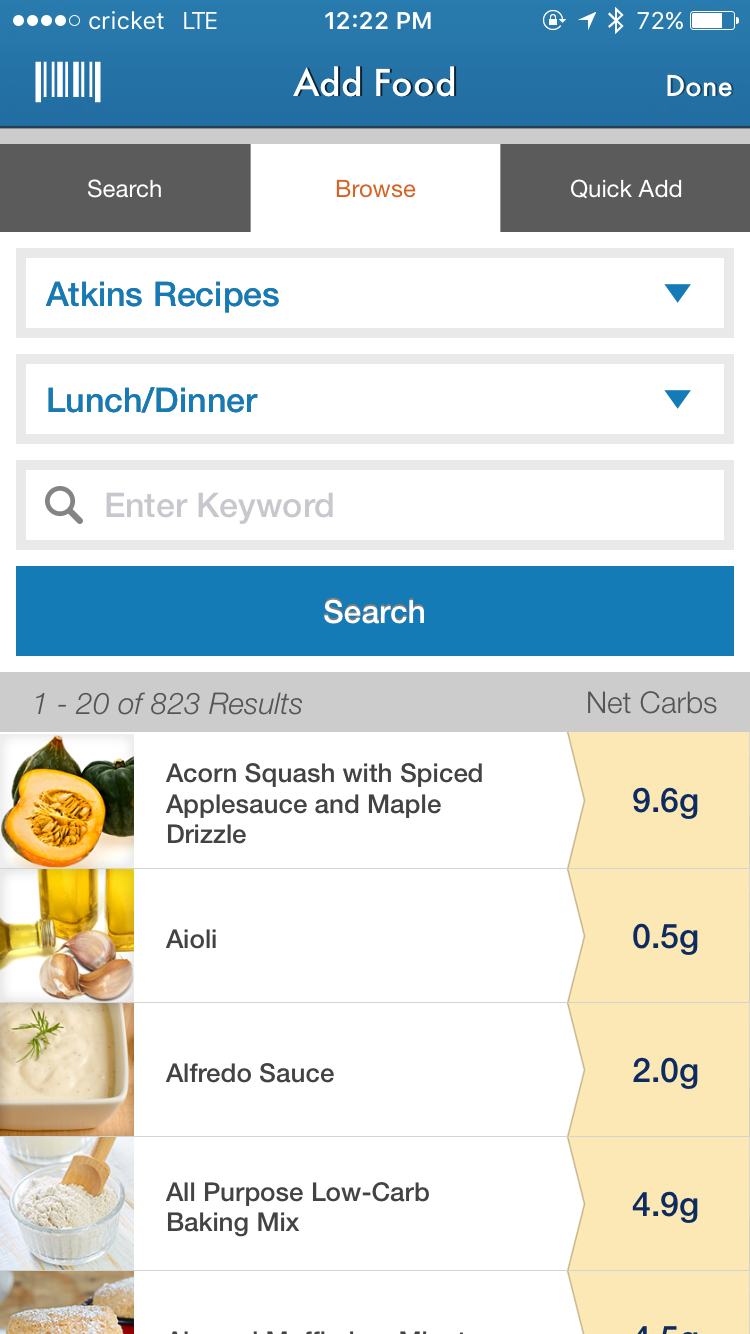
Task: Expand the Atkins Recipes dropdown
Action: coord(374,294)
